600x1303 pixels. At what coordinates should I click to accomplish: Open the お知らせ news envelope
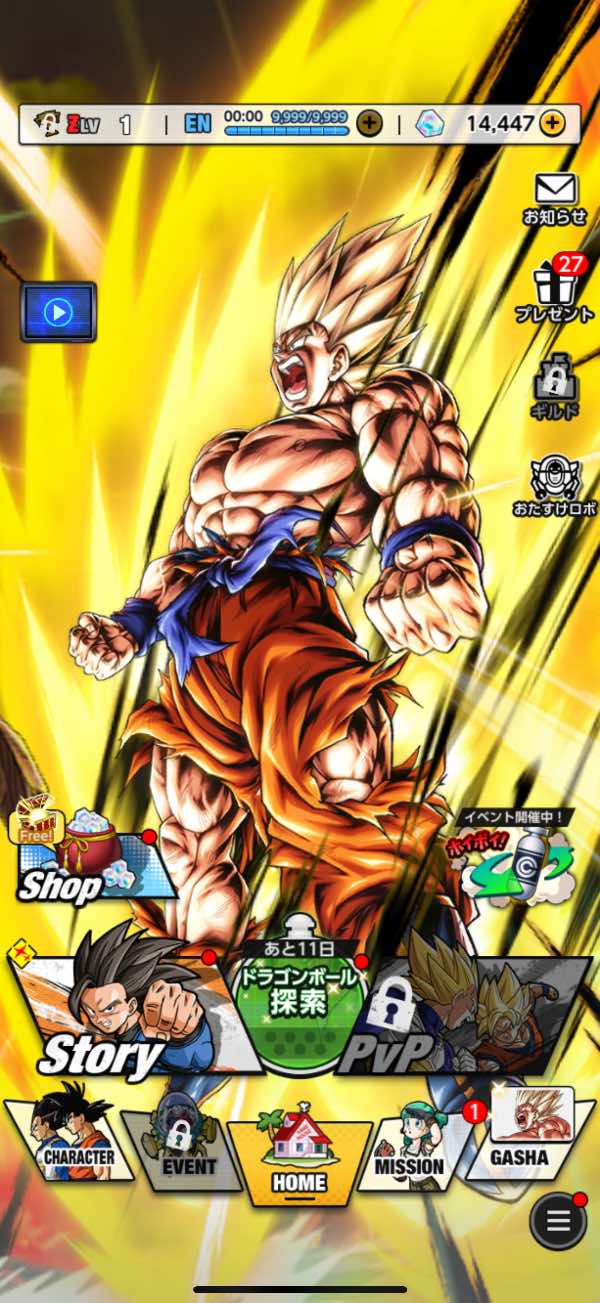pos(555,198)
